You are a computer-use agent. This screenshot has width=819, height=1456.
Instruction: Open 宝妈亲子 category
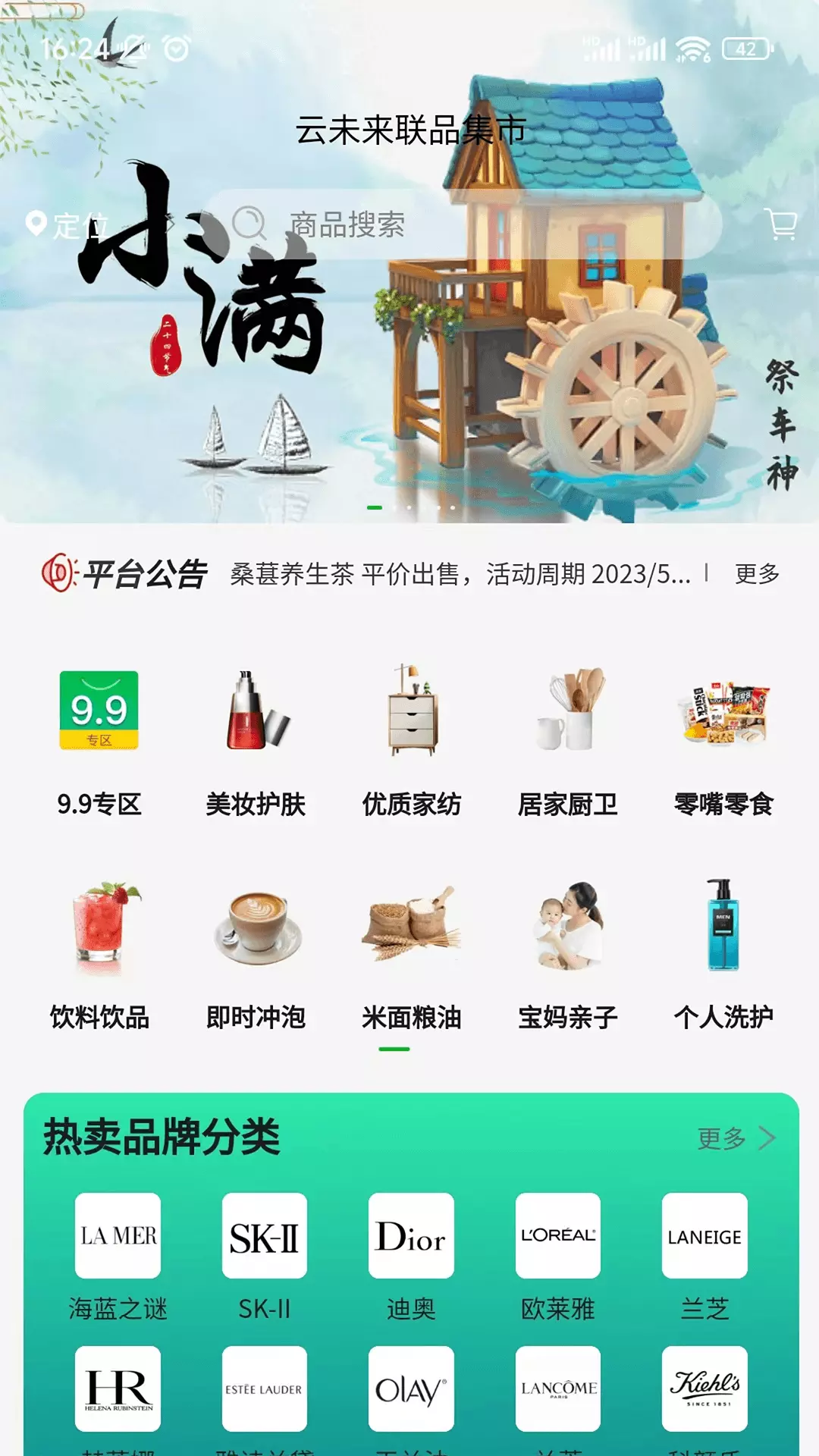coord(568,954)
